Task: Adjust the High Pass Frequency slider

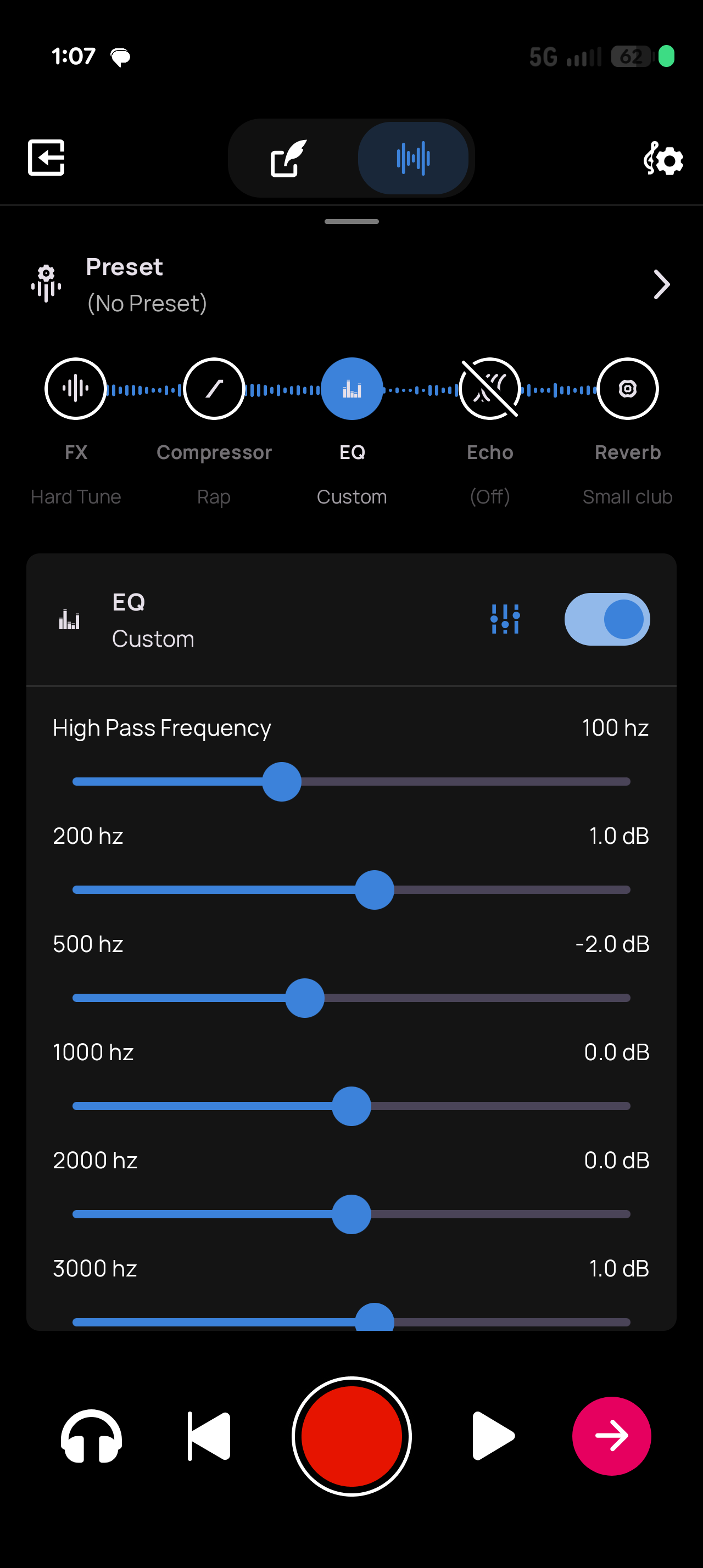Action: point(282,782)
